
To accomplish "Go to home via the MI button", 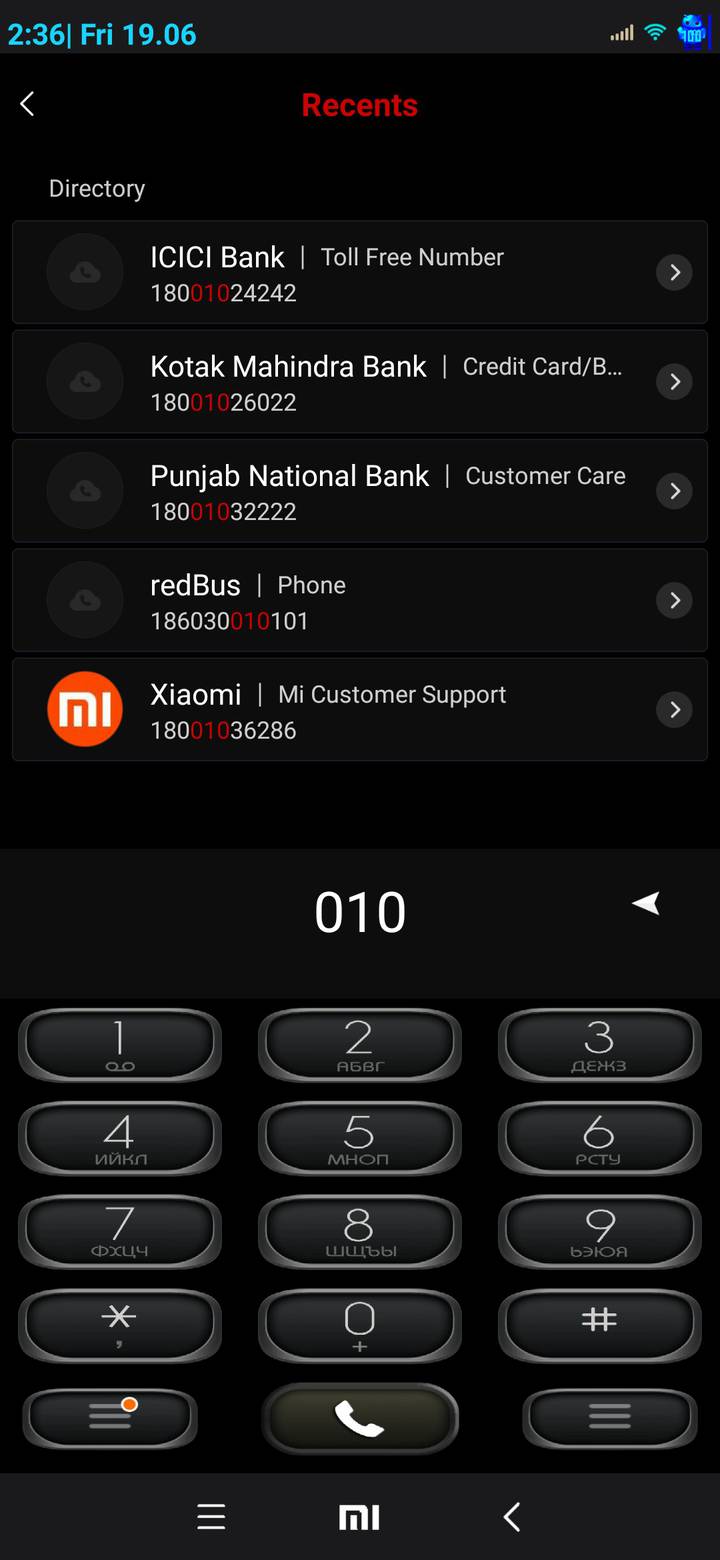I will (x=359, y=1518).
